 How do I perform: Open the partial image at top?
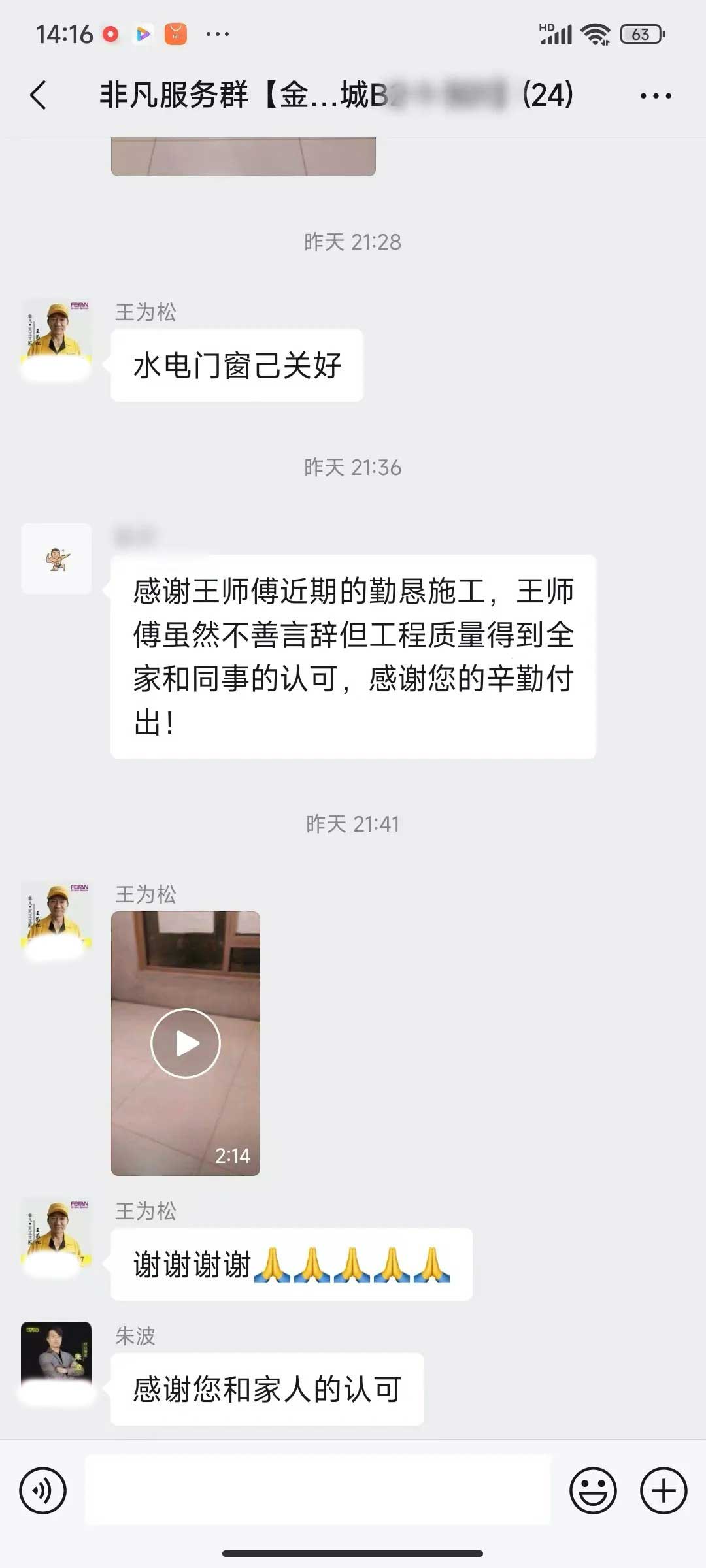tap(243, 157)
